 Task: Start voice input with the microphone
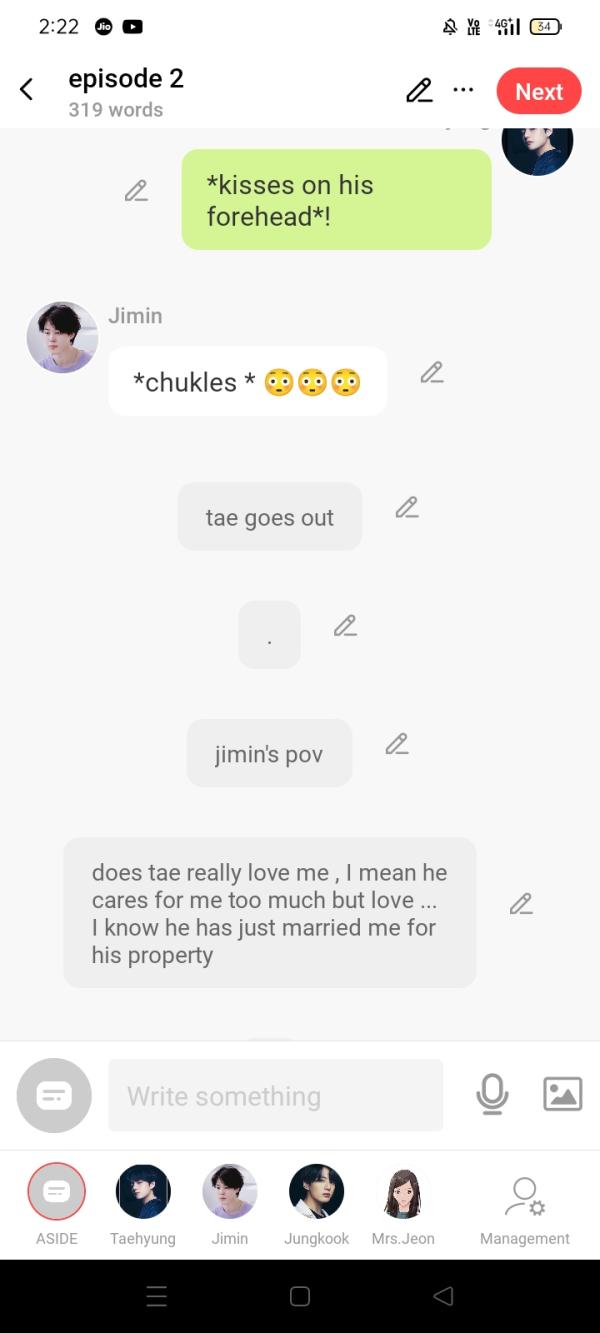492,1095
